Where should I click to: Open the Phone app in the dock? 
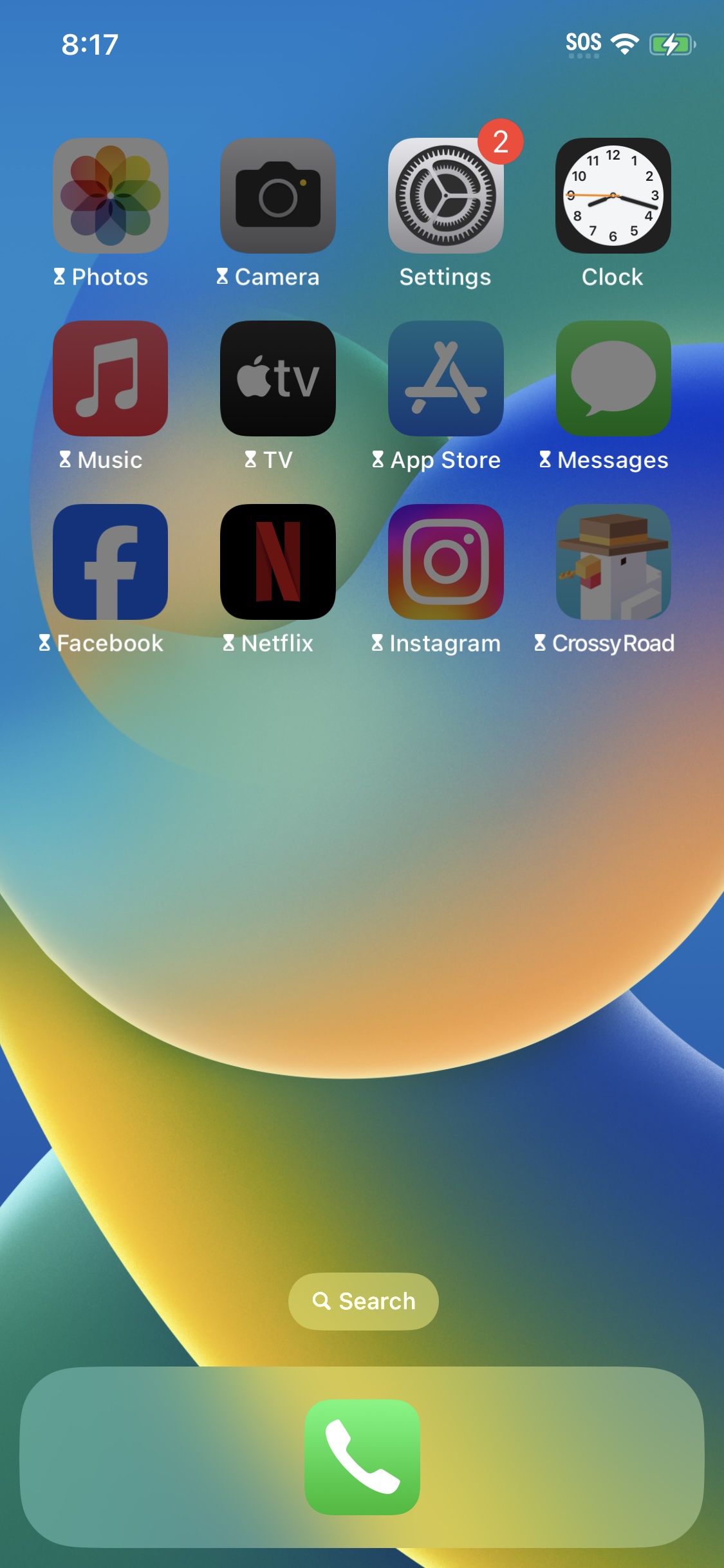click(x=362, y=1457)
